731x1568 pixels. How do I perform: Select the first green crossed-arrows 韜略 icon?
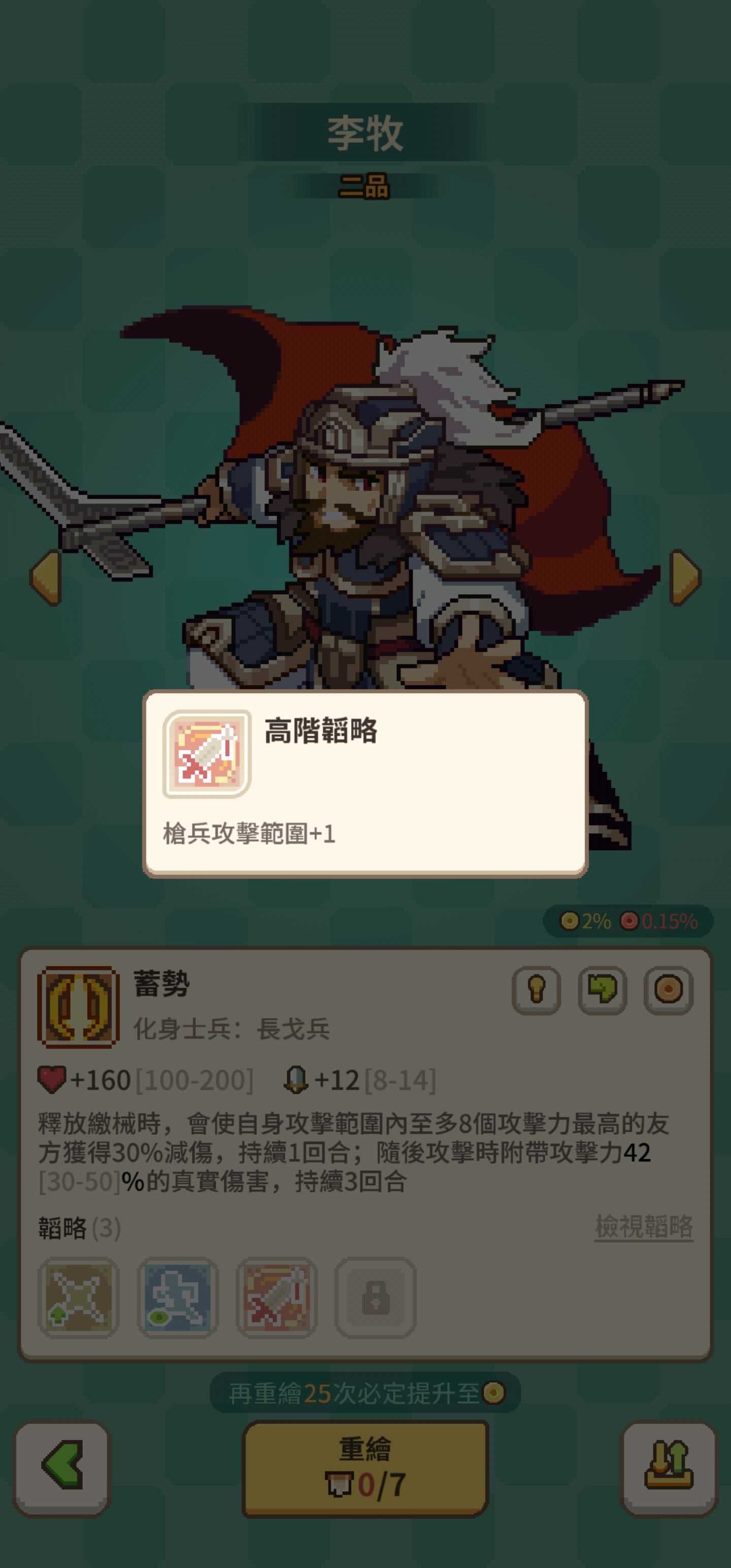[x=79, y=1298]
